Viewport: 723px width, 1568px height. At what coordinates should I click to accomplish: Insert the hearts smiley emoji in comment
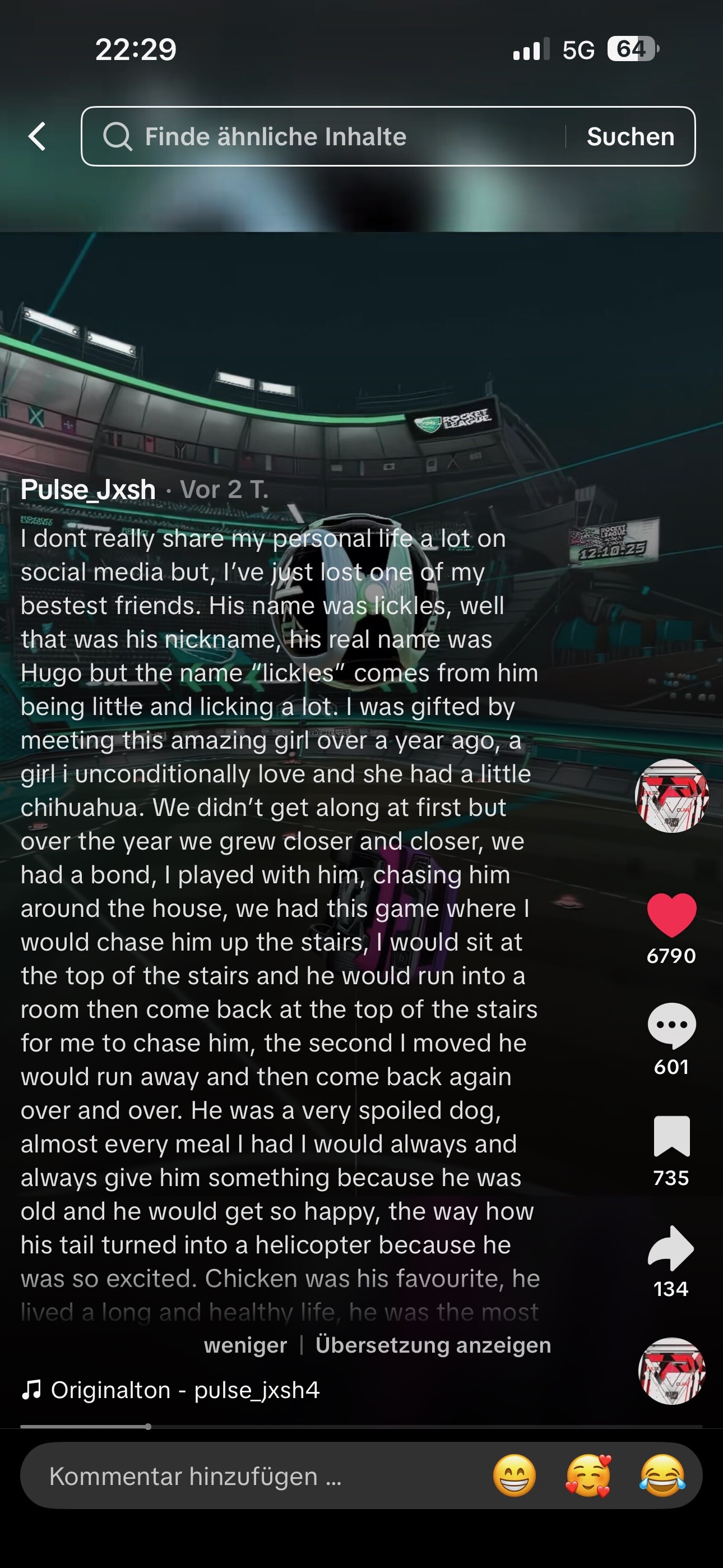pos(588,1476)
